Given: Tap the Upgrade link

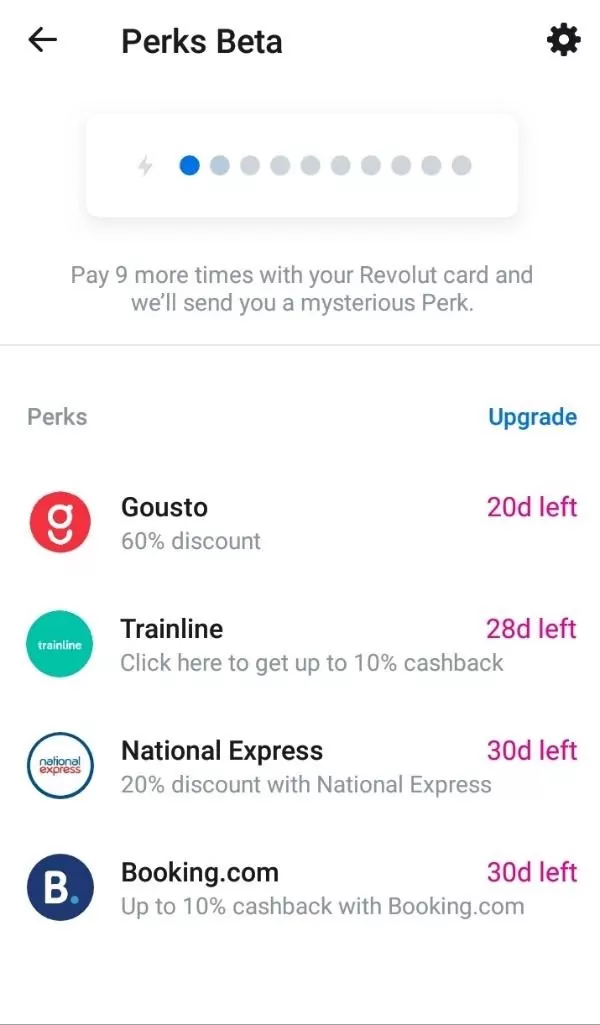Looking at the screenshot, I should pyautogui.click(x=532, y=417).
